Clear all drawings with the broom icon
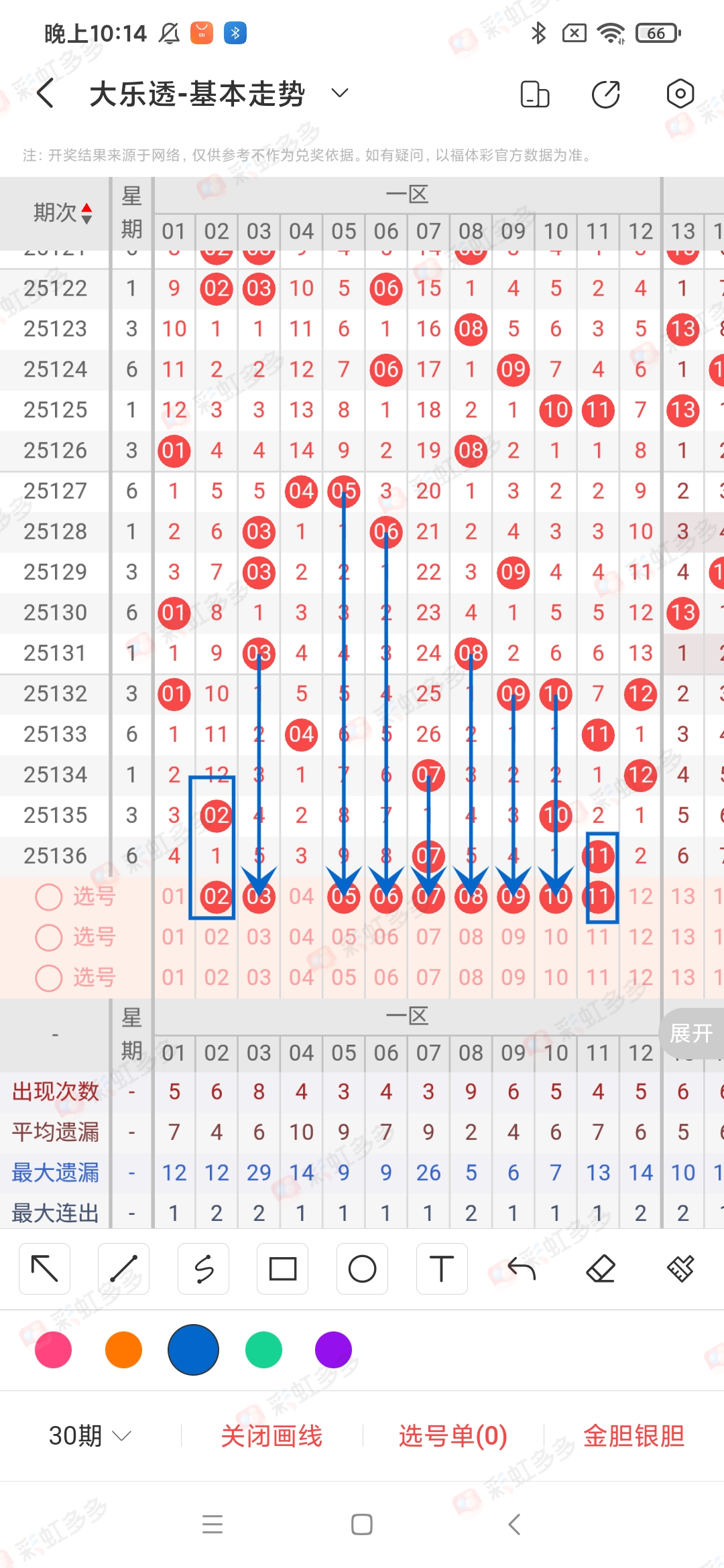The height and width of the screenshot is (1568, 724). pyautogui.click(x=681, y=1268)
